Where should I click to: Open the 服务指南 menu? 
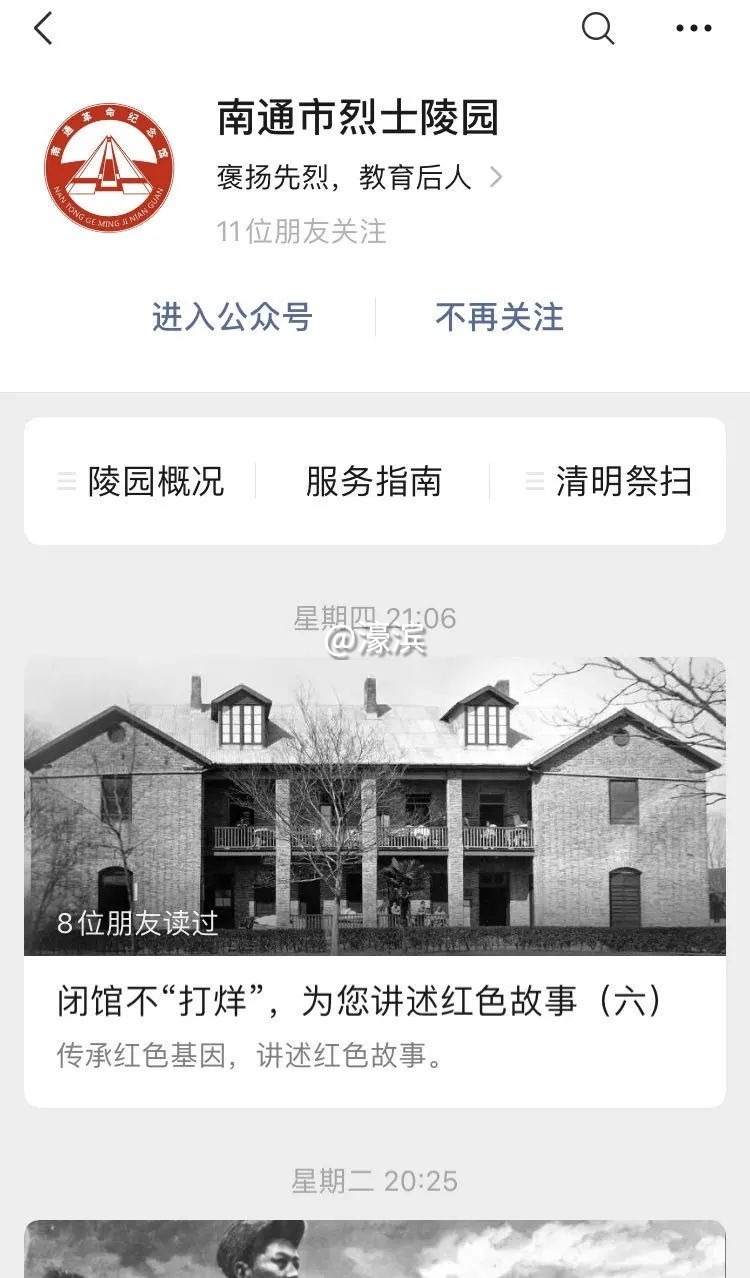[x=373, y=481]
